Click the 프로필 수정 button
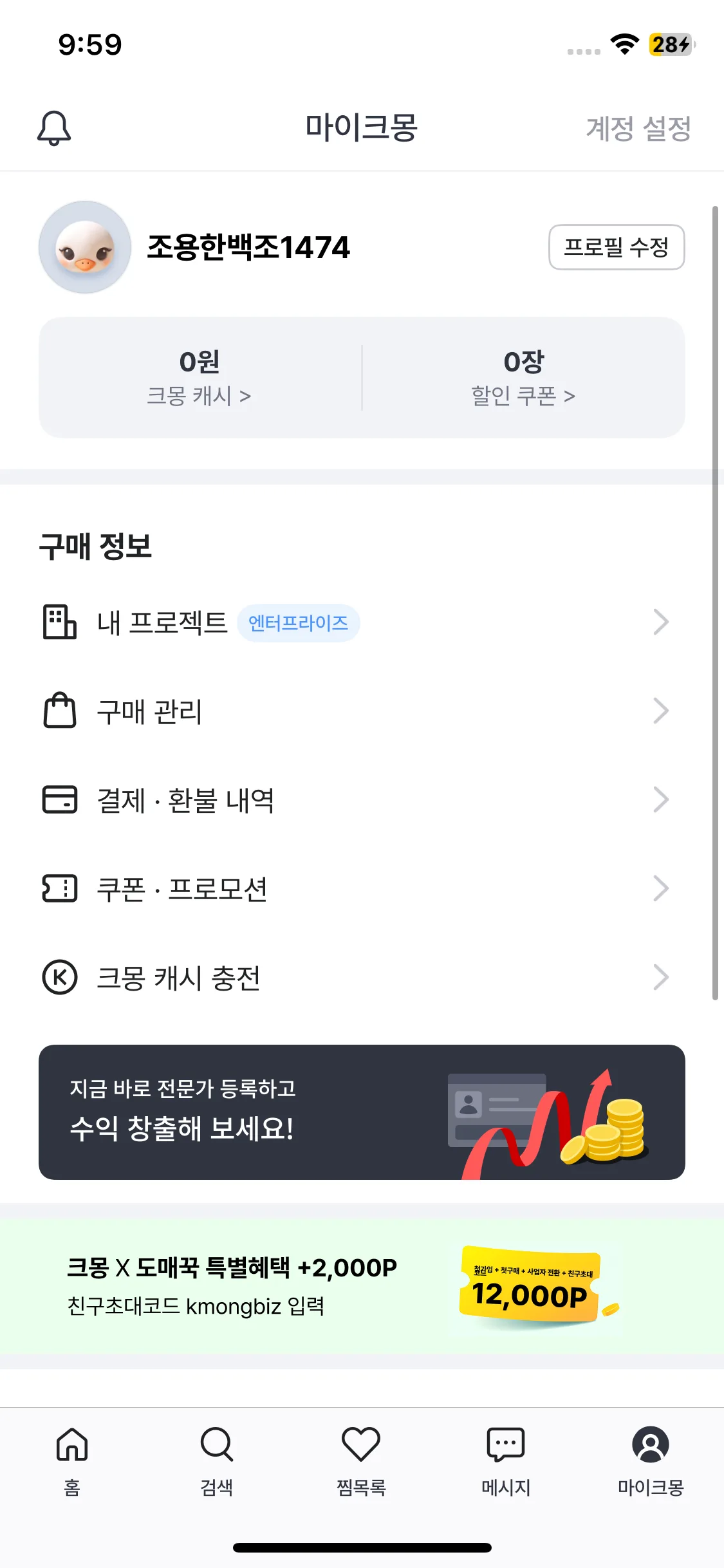 (x=616, y=248)
